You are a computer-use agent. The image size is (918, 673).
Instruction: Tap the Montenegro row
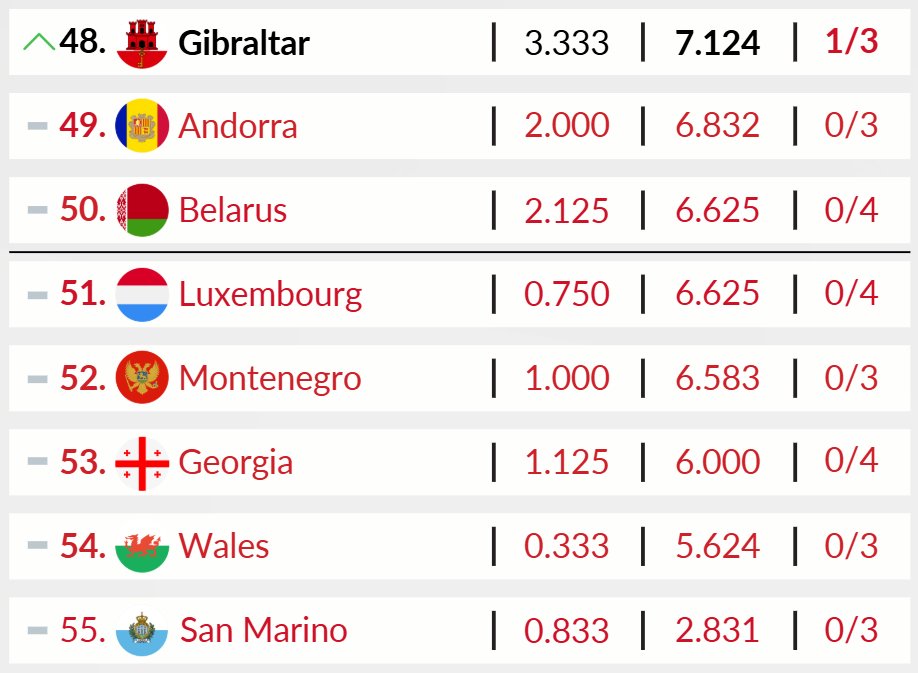pos(269,378)
